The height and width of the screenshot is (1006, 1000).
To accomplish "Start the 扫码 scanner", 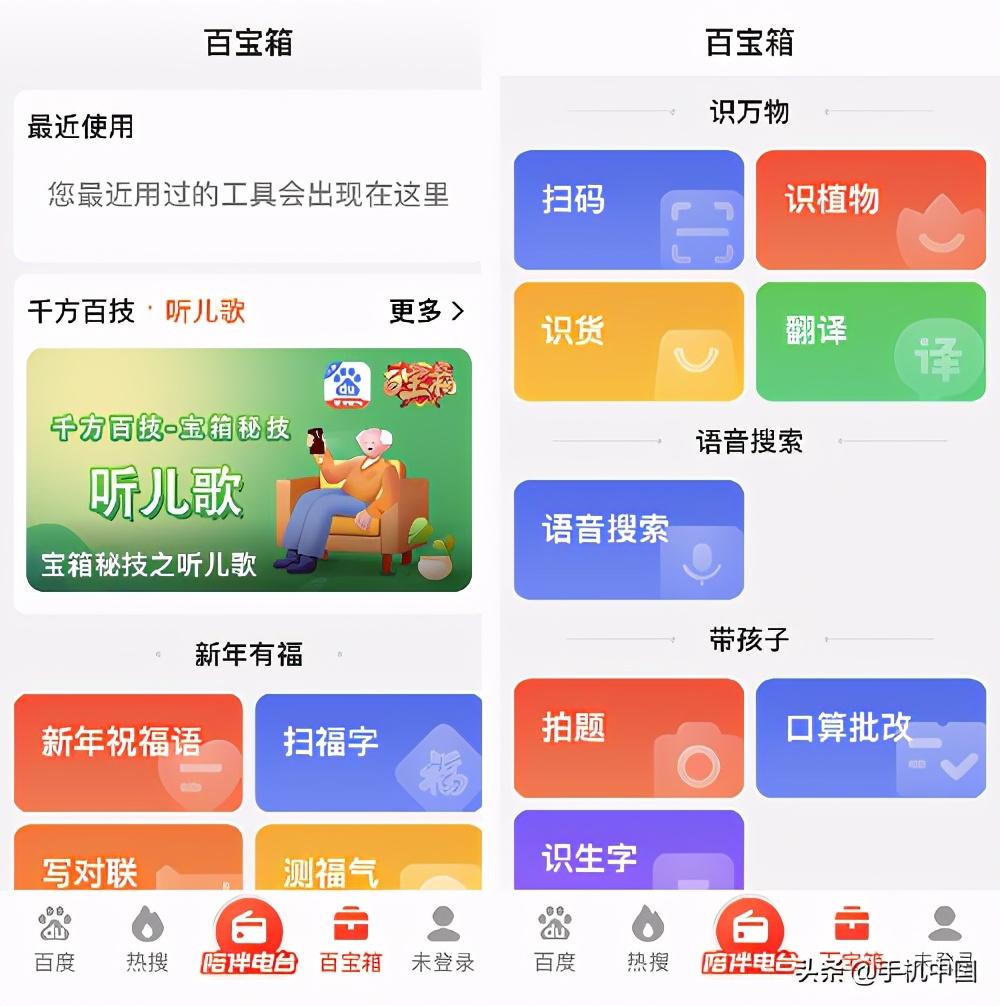I will click(x=628, y=210).
